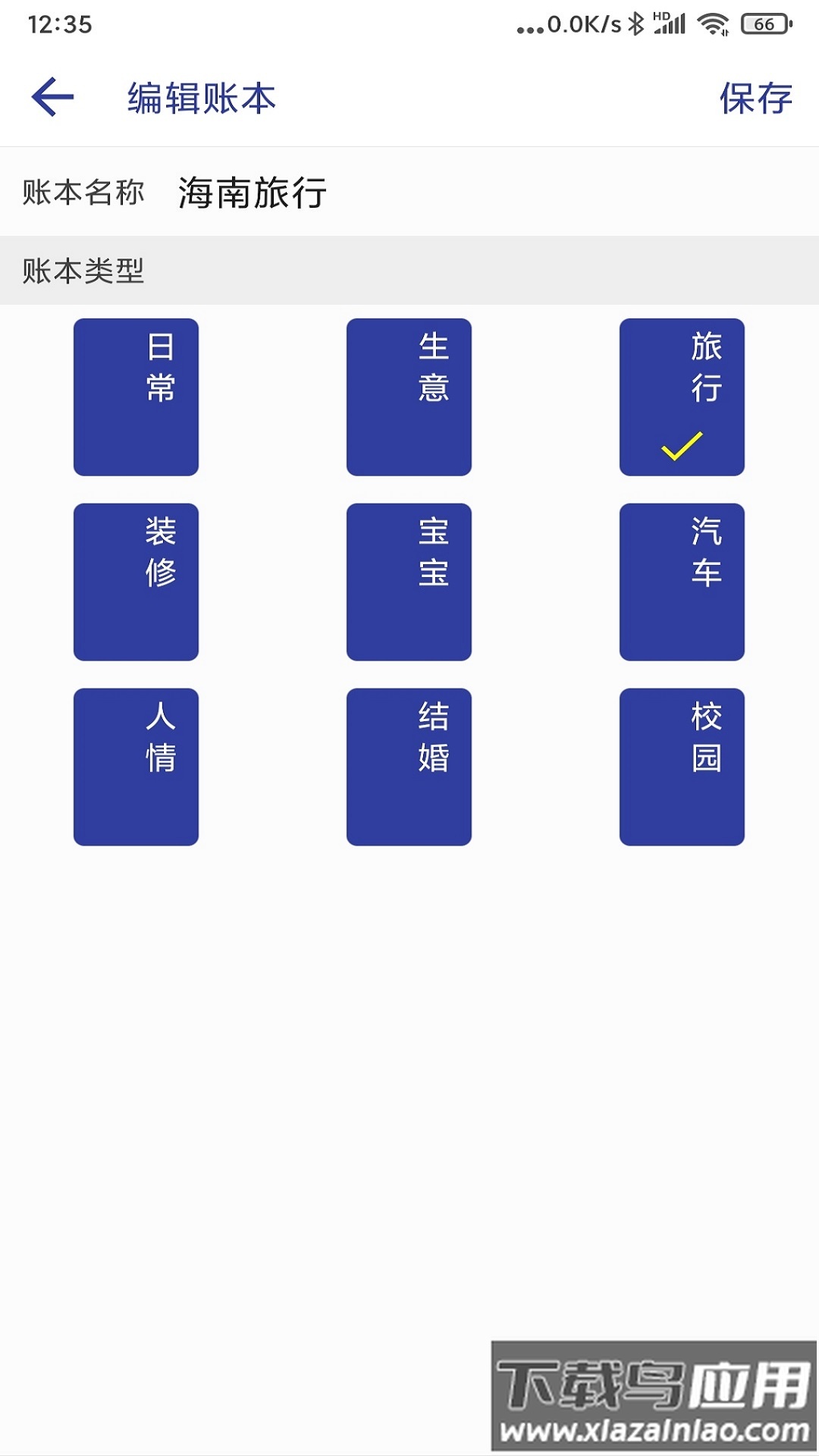Tap the 编辑账本 title text
Image resolution: width=819 pixels, height=1456 pixels.
coord(202,96)
